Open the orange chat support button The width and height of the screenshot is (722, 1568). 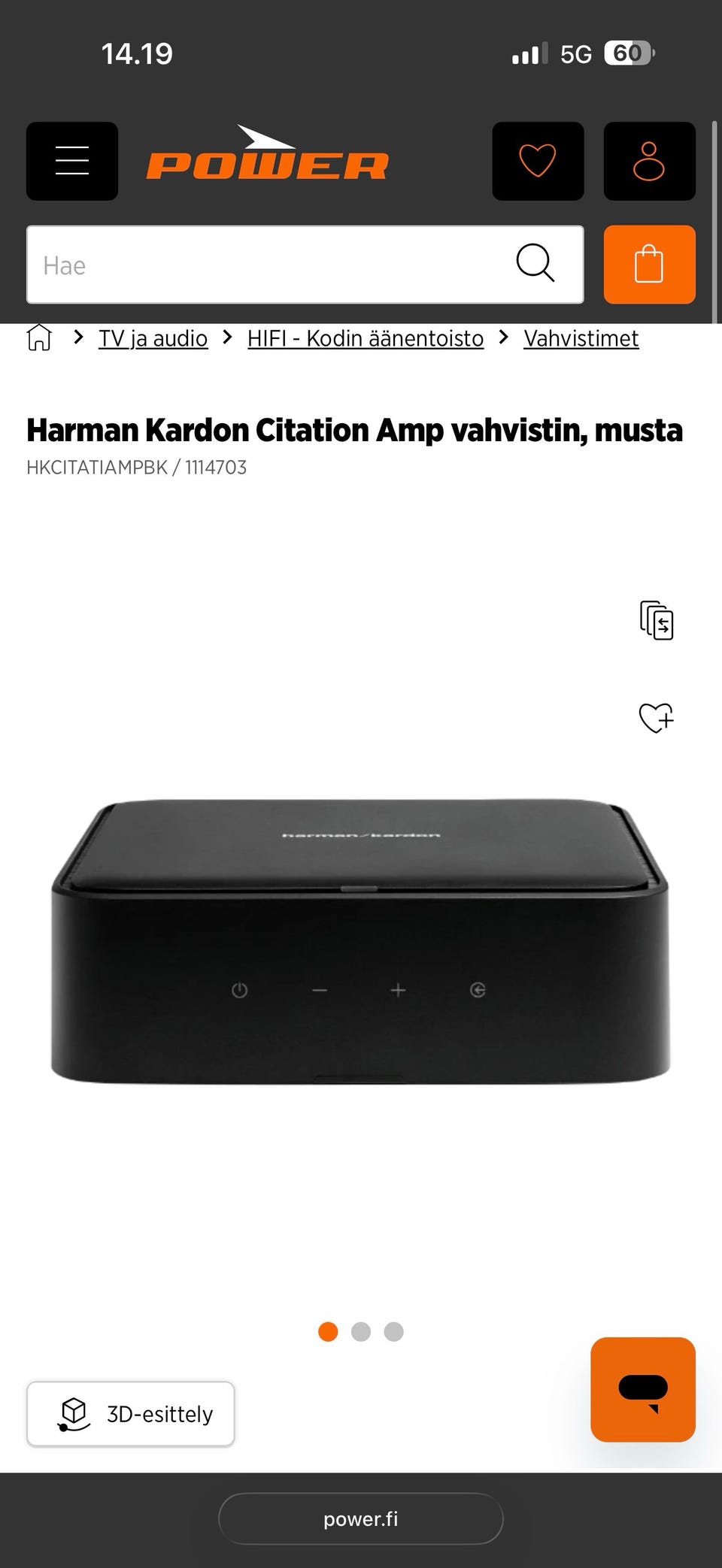pyautogui.click(x=643, y=1389)
